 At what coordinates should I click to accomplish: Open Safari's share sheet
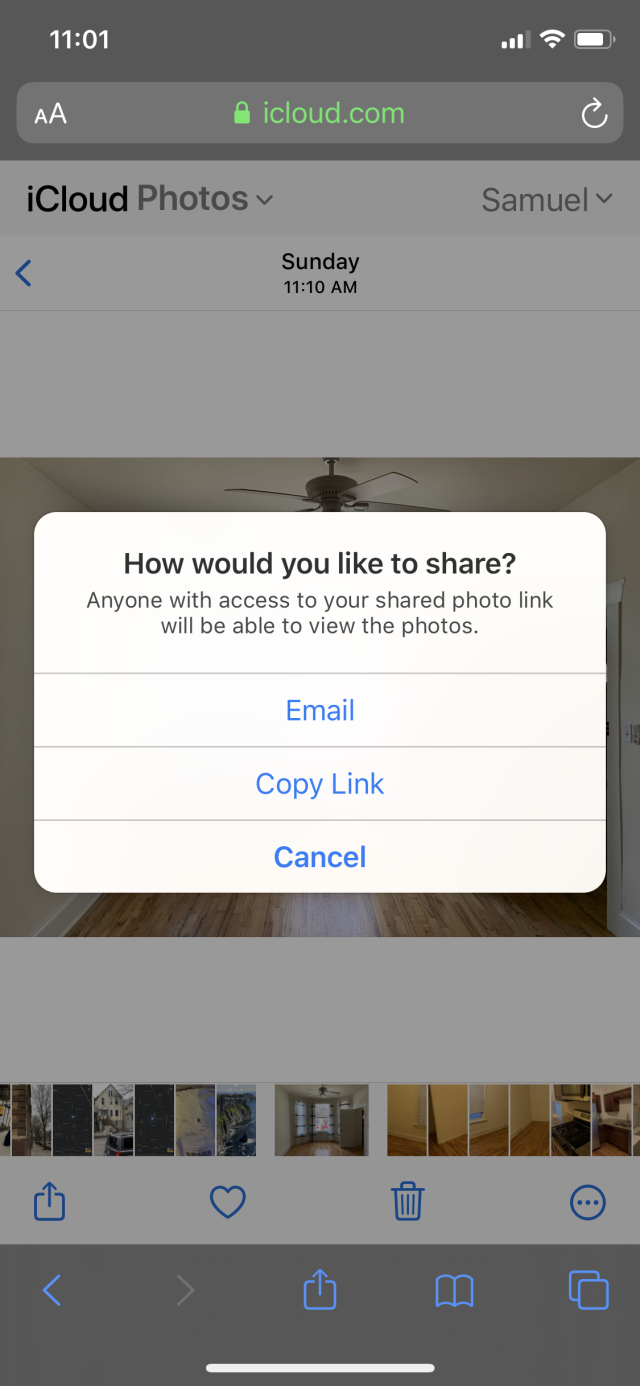click(x=320, y=1290)
